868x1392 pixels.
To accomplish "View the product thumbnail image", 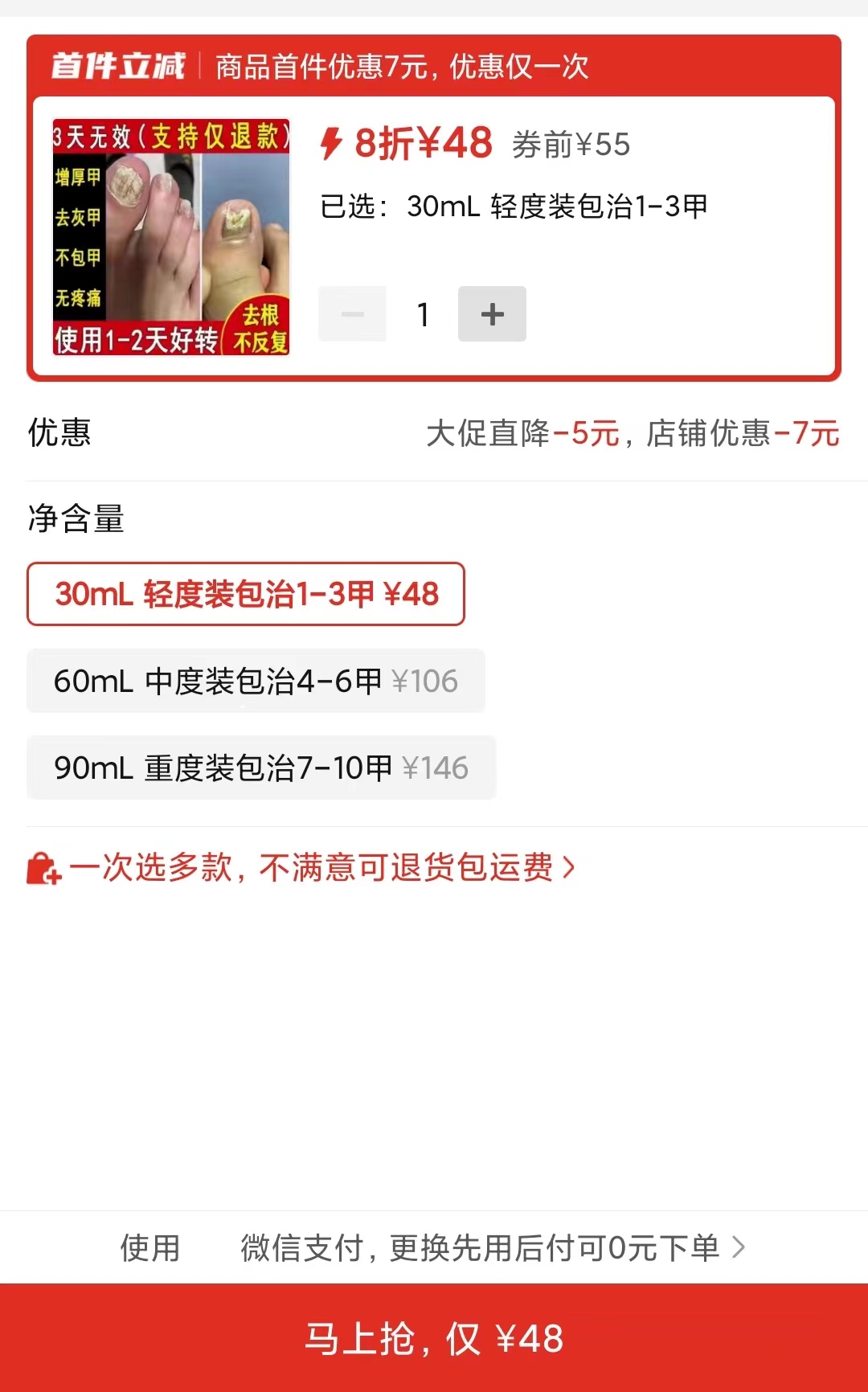I will [x=170, y=237].
